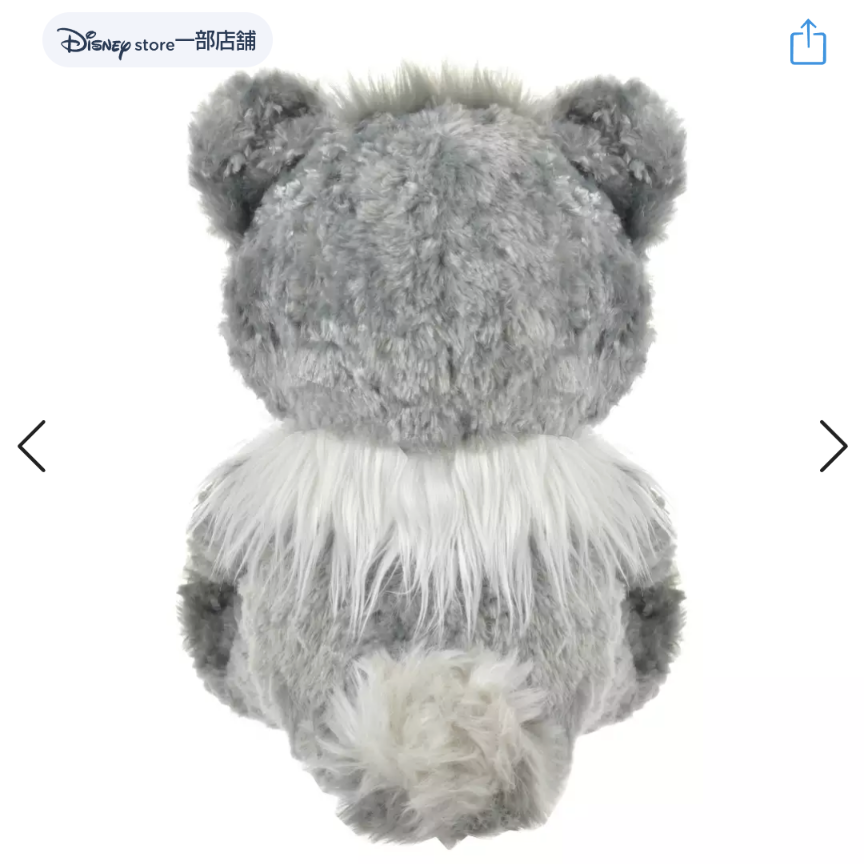This screenshot has width=864, height=864.
Task: Tap the Disney store 一部店舗 badge
Action: [x=157, y=41]
